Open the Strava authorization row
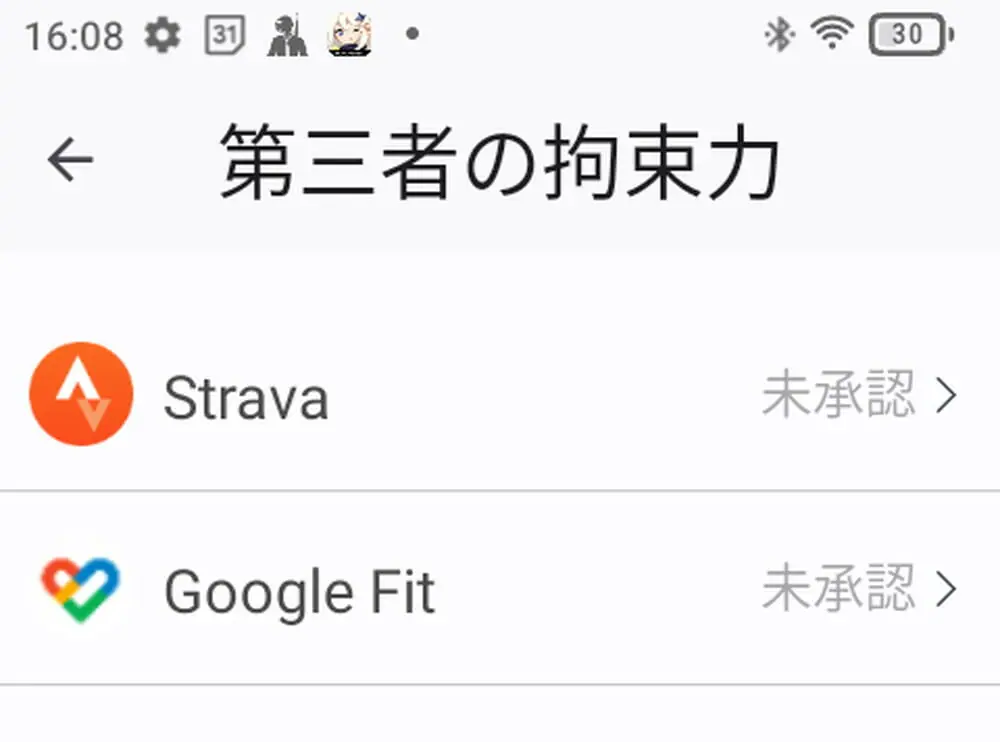 [500, 397]
